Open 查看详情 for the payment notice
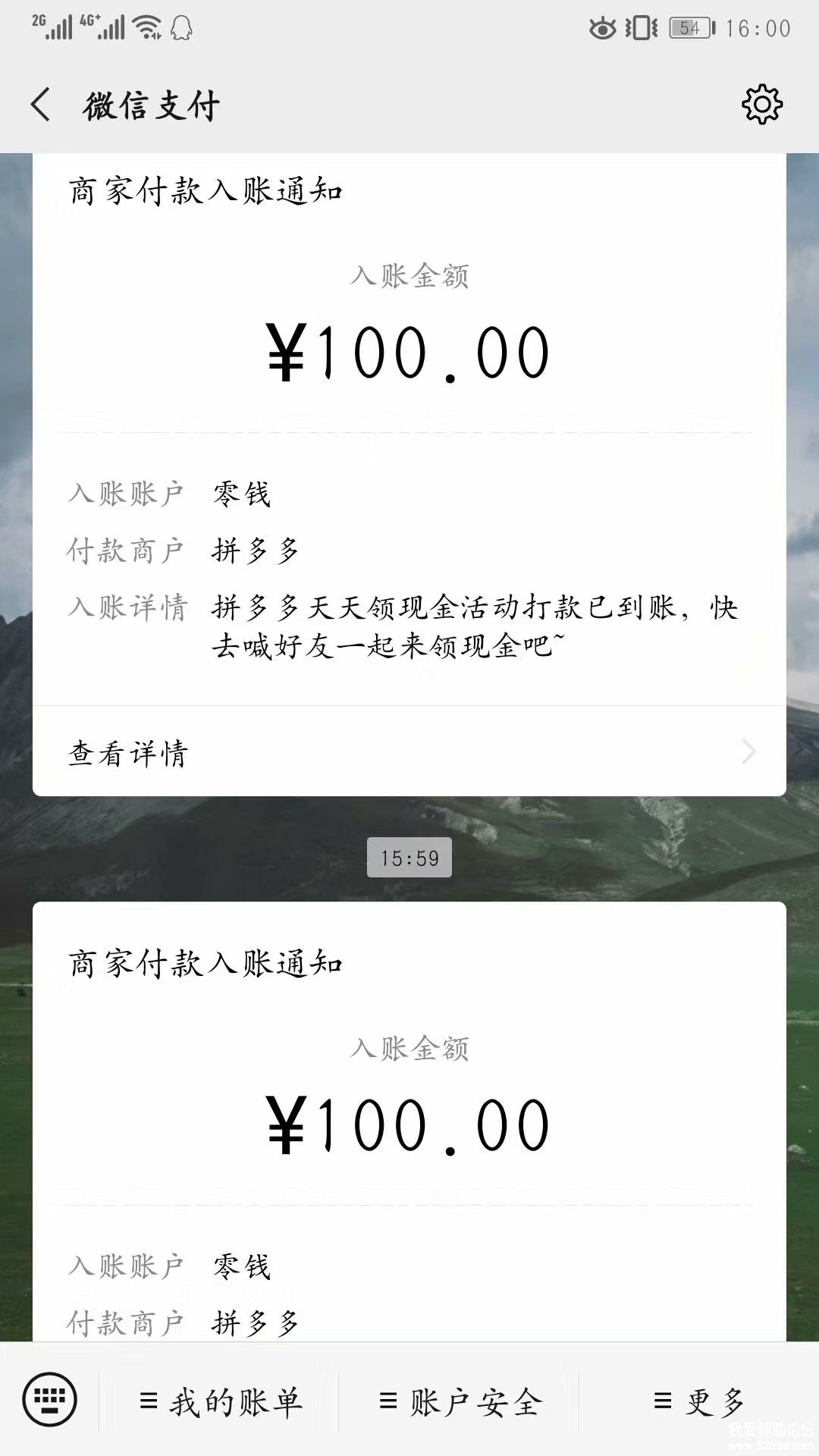The image size is (819, 1456). click(x=409, y=752)
